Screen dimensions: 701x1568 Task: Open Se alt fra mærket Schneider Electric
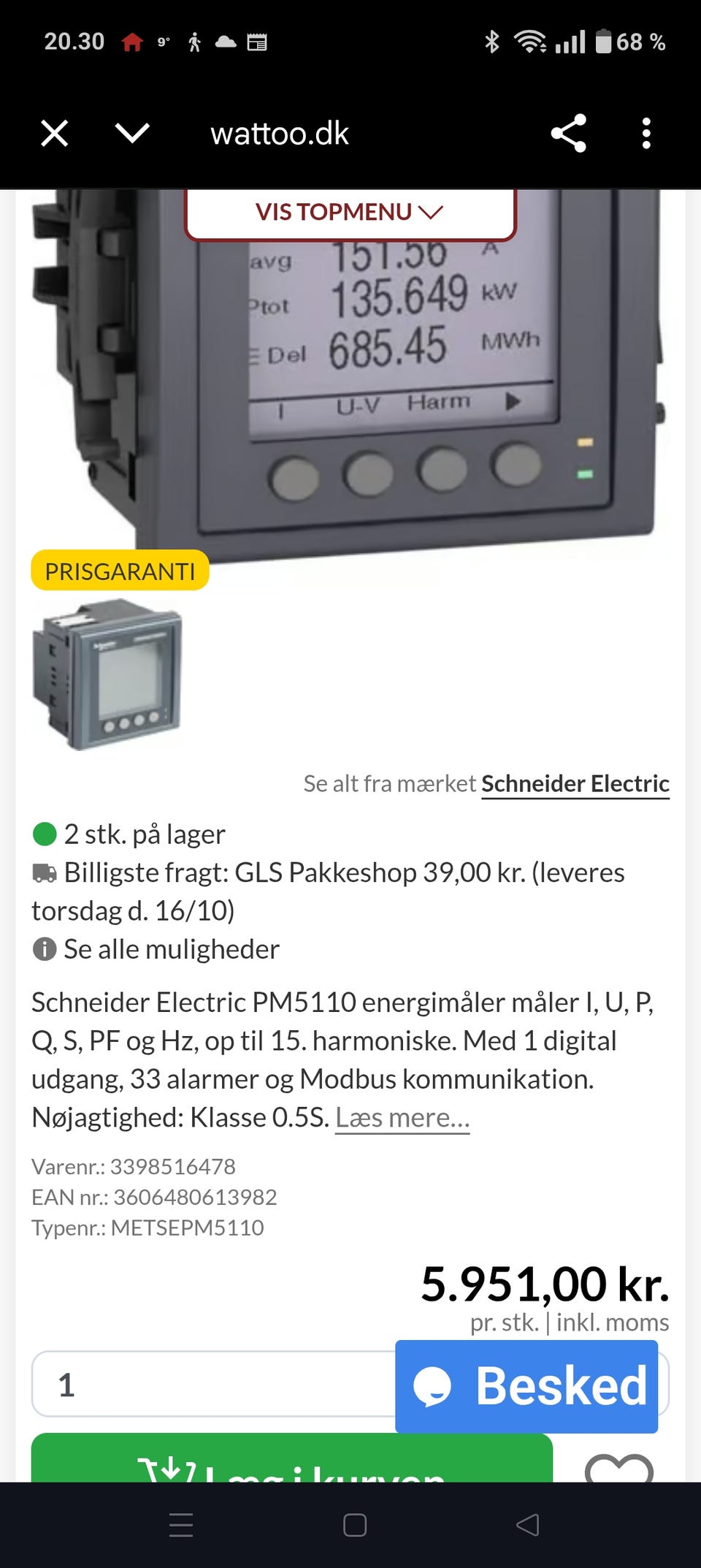click(x=575, y=783)
